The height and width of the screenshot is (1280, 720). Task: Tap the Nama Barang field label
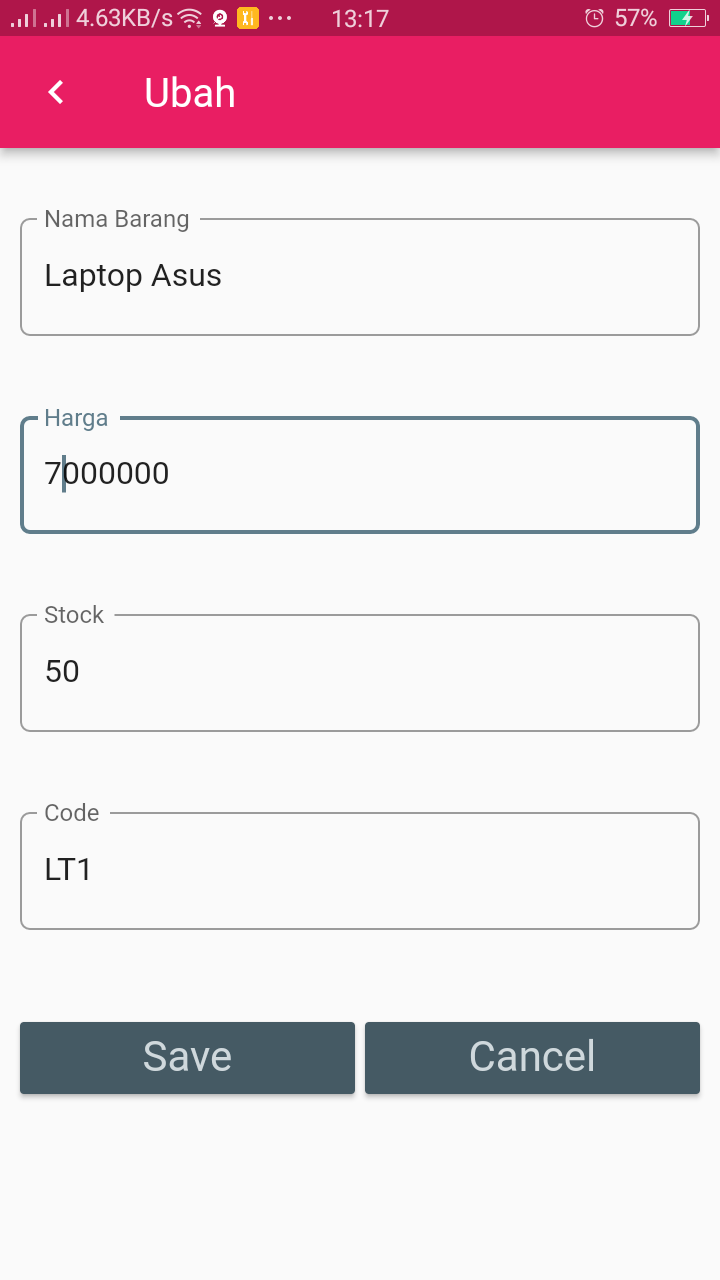pyautogui.click(x=116, y=218)
